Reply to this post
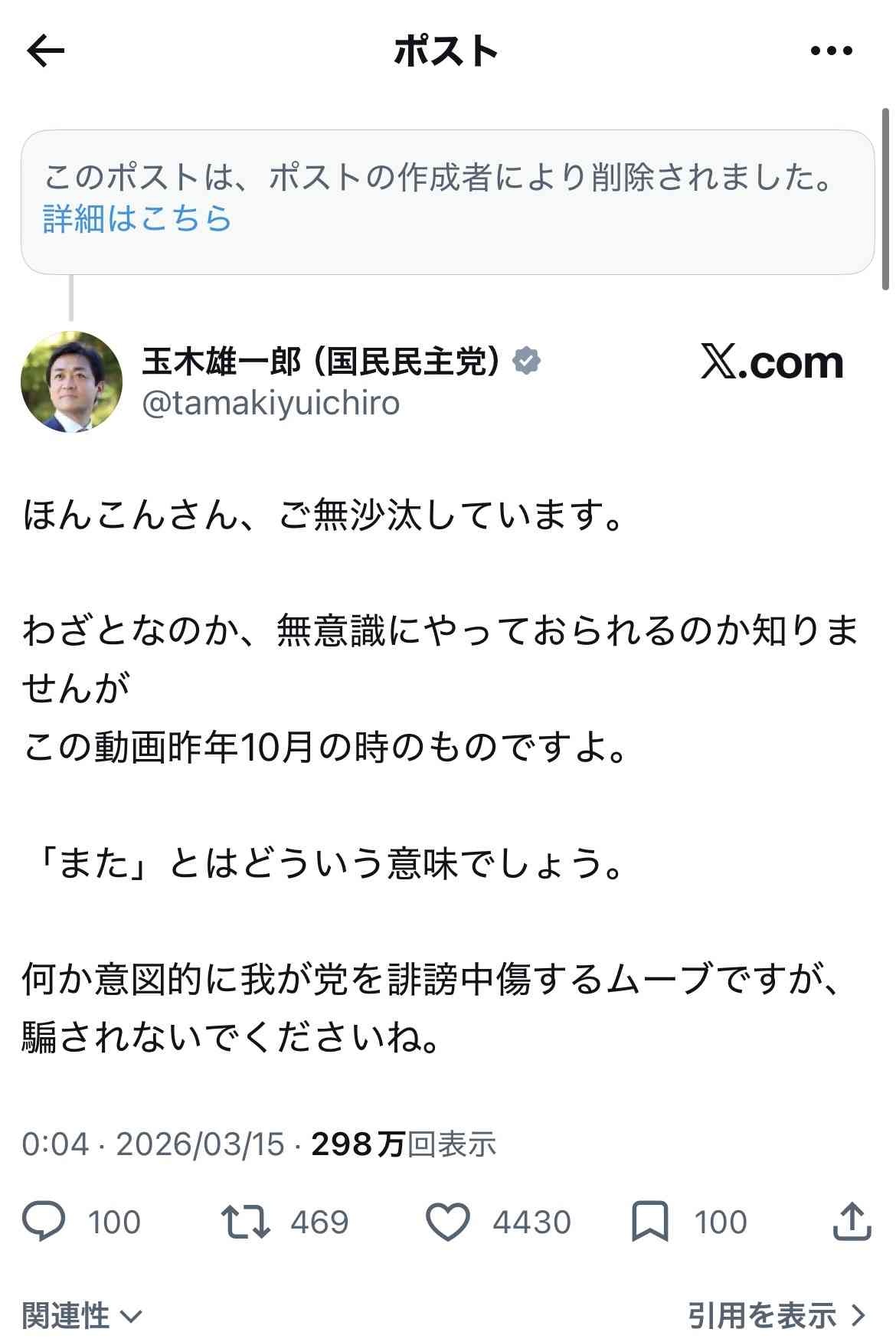 44,1222
